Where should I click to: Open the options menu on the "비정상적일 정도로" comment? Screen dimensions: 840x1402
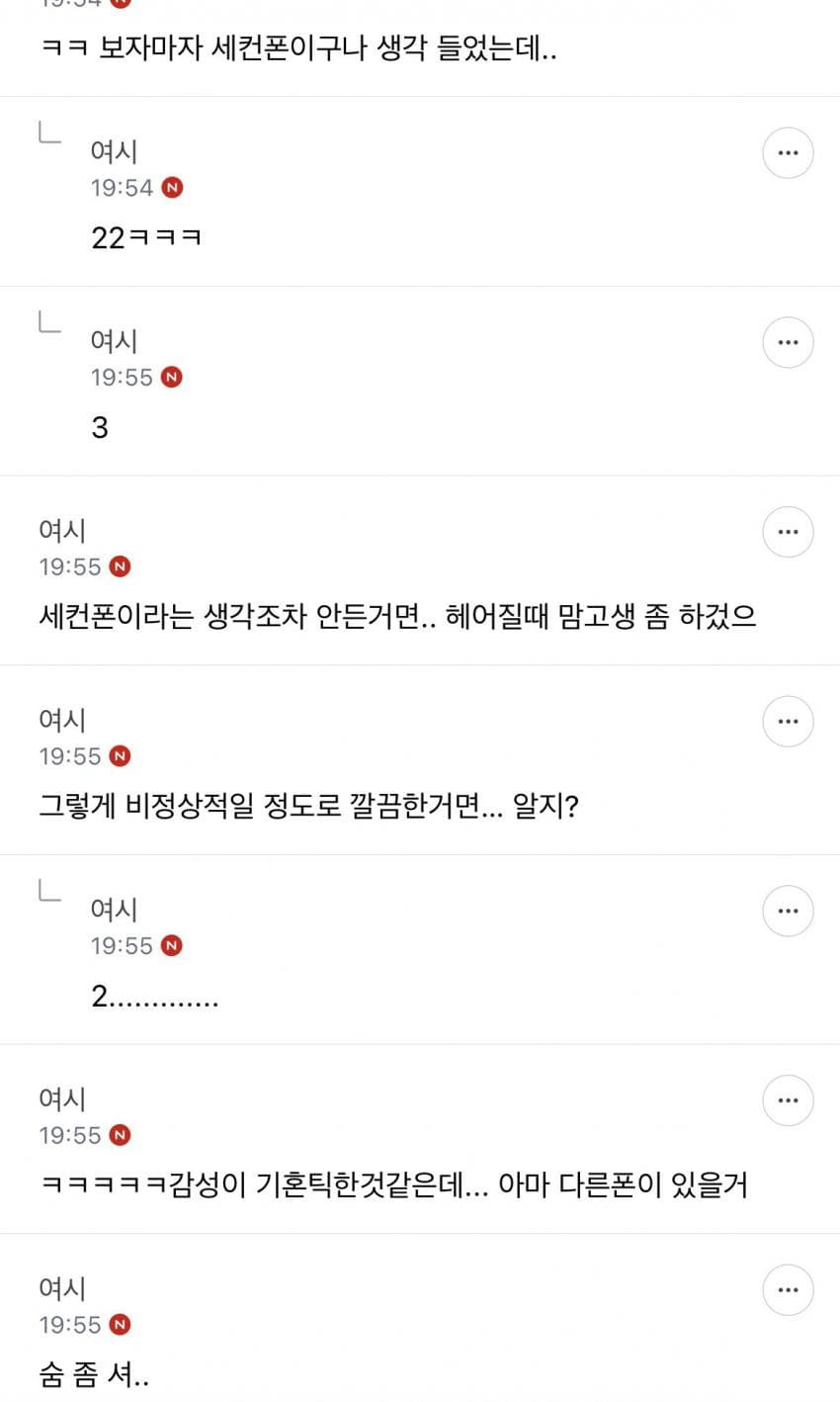(x=788, y=721)
